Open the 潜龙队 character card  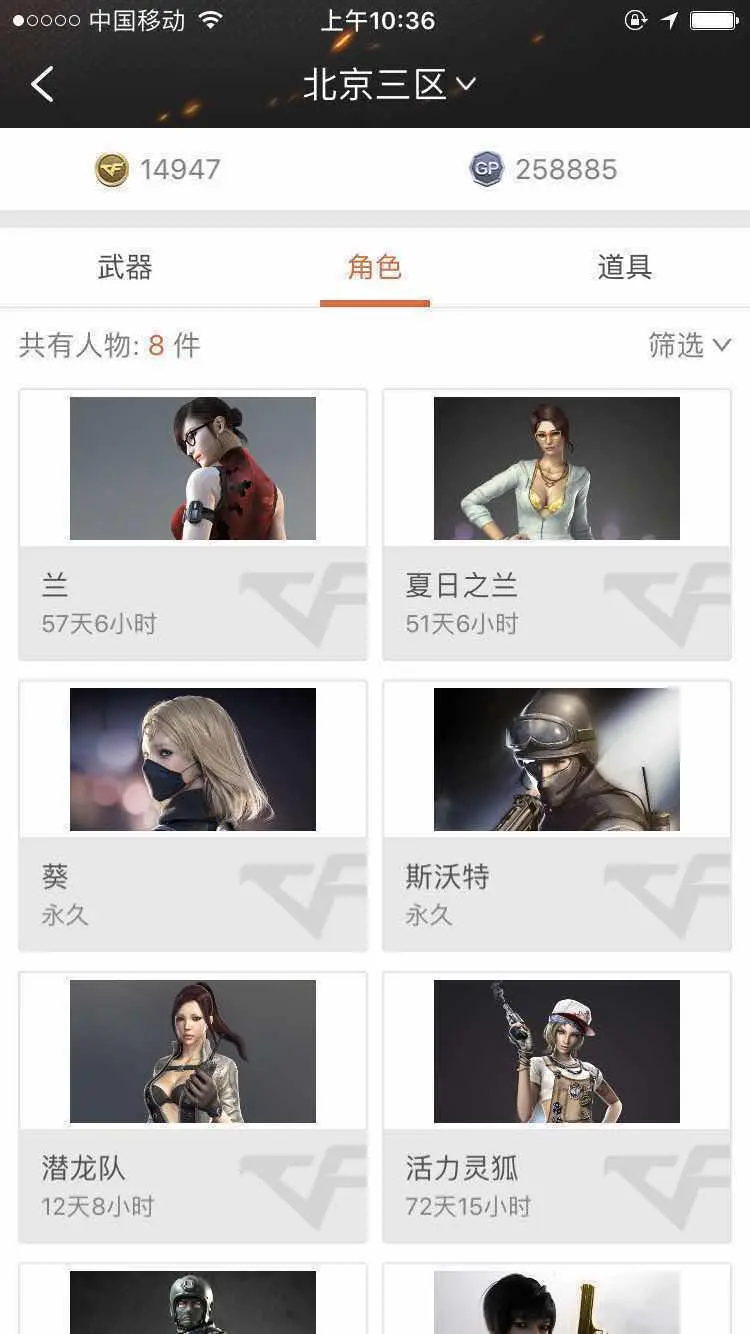(193, 1106)
